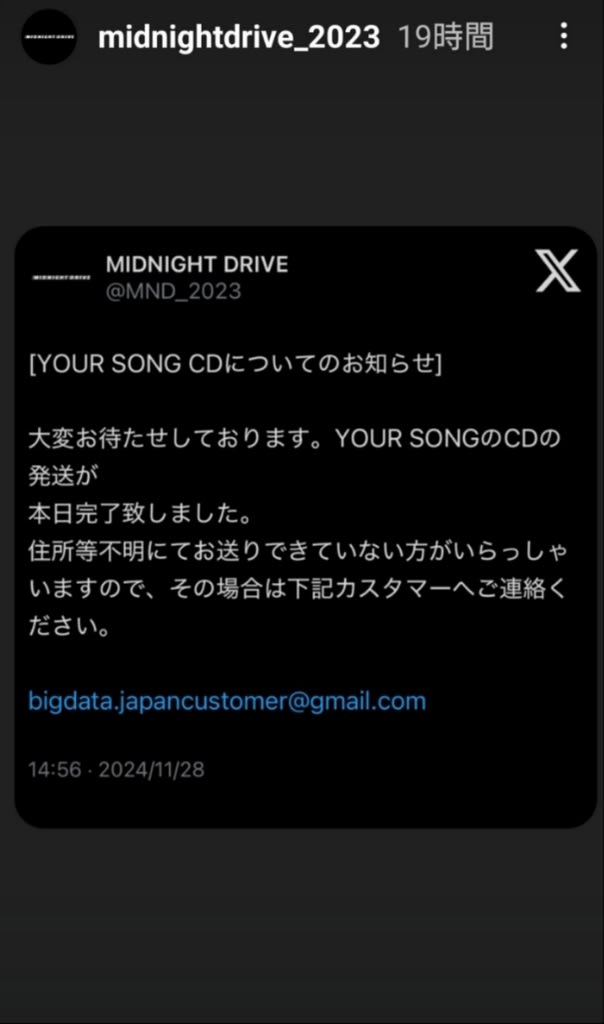
Task: Open the three-dot story options menu
Action: 564,36
